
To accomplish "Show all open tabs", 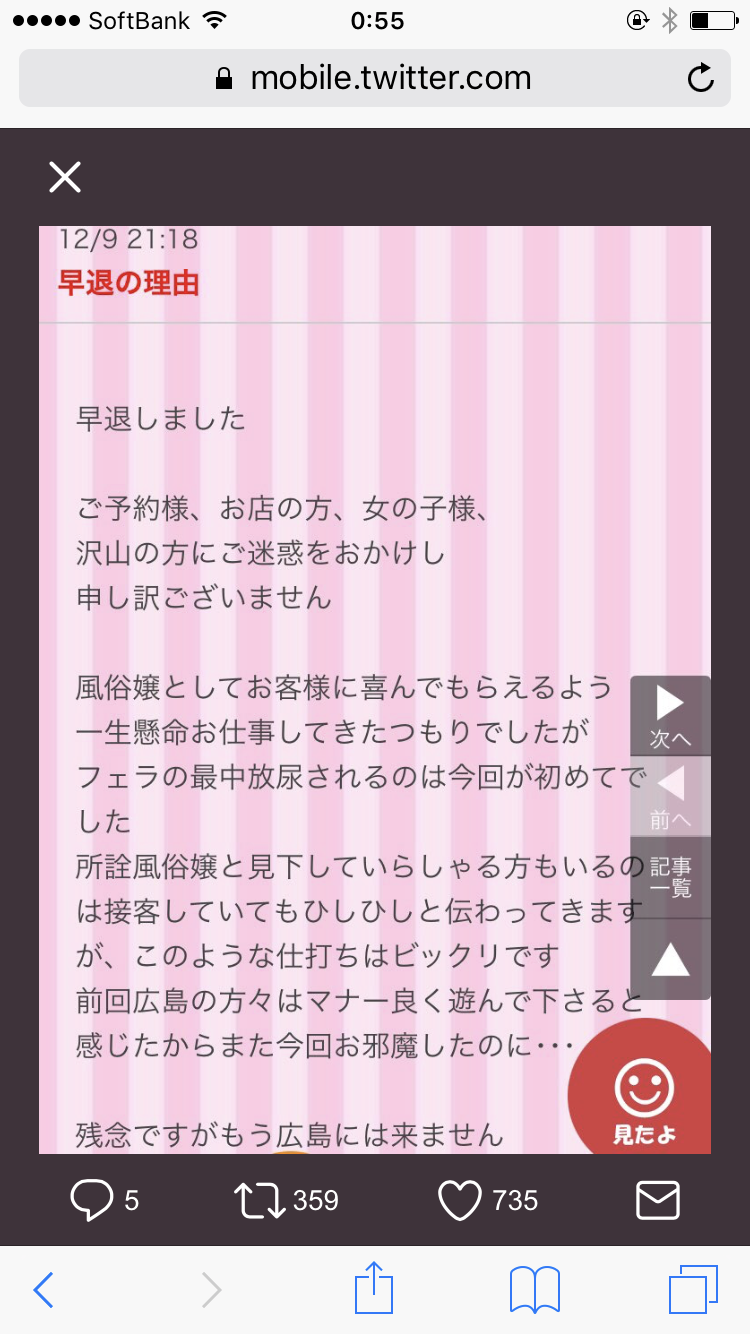I will click(692, 1290).
